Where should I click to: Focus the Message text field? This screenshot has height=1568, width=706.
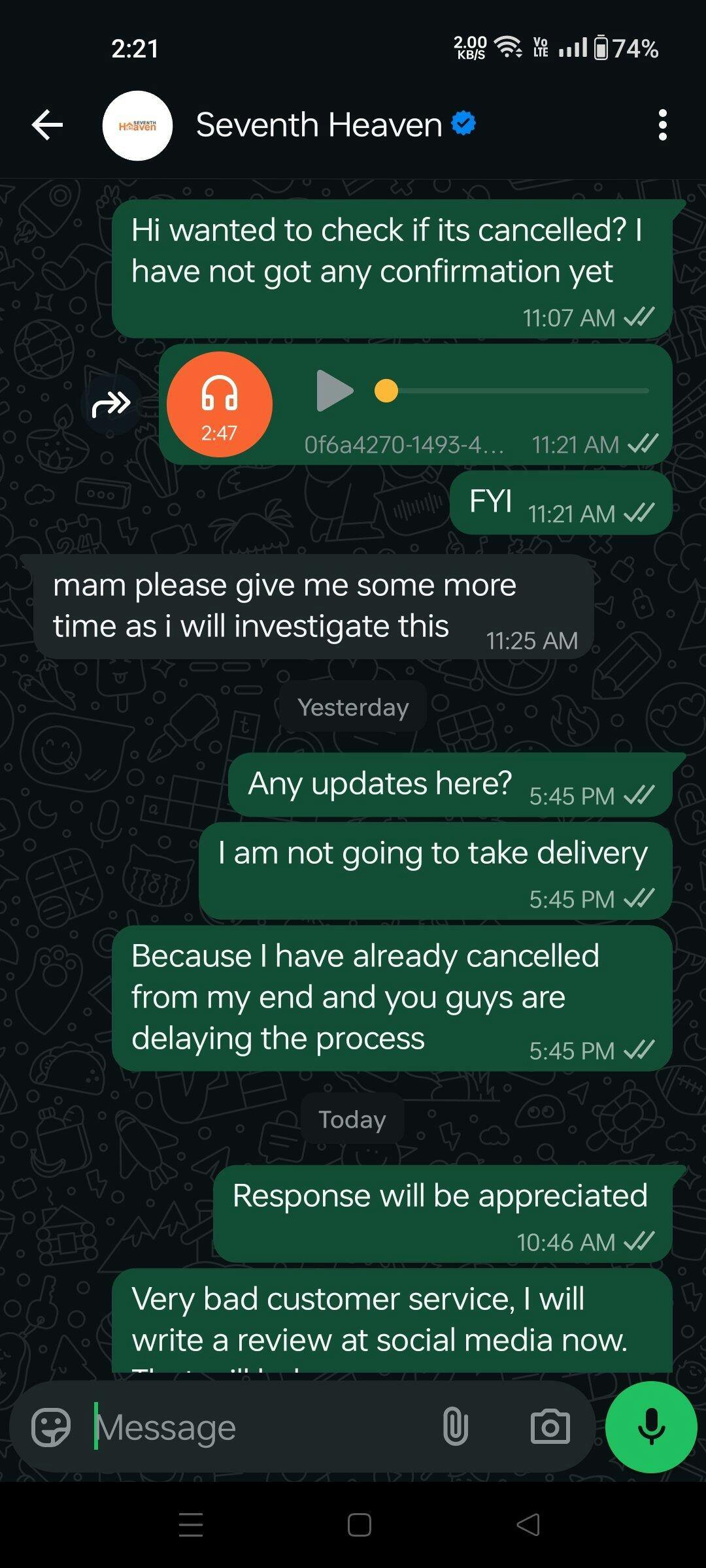pyautogui.click(x=261, y=1428)
